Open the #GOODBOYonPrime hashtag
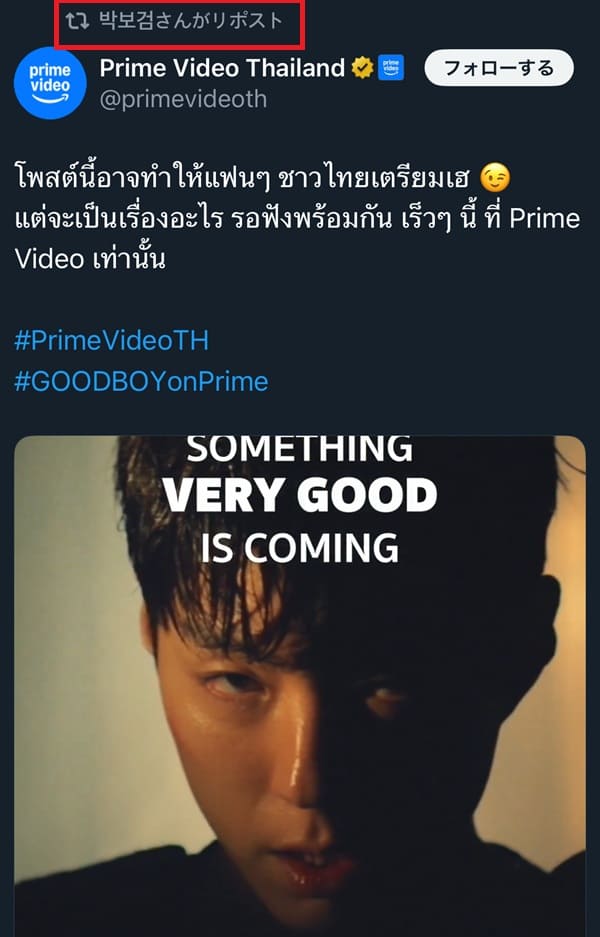The image size is (600, 937). pyautogui.click(x=141, y=380)
